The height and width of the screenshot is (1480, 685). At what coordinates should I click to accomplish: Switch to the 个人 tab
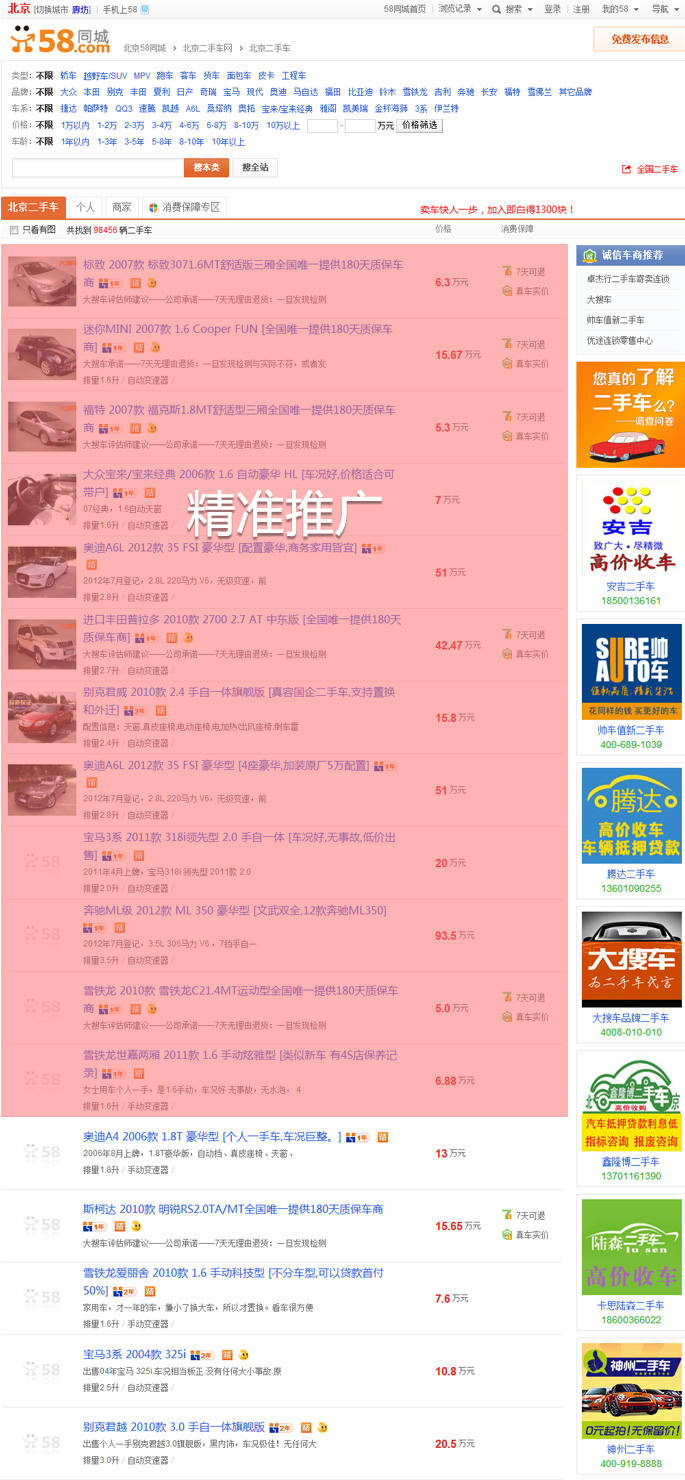pos(86,207)
